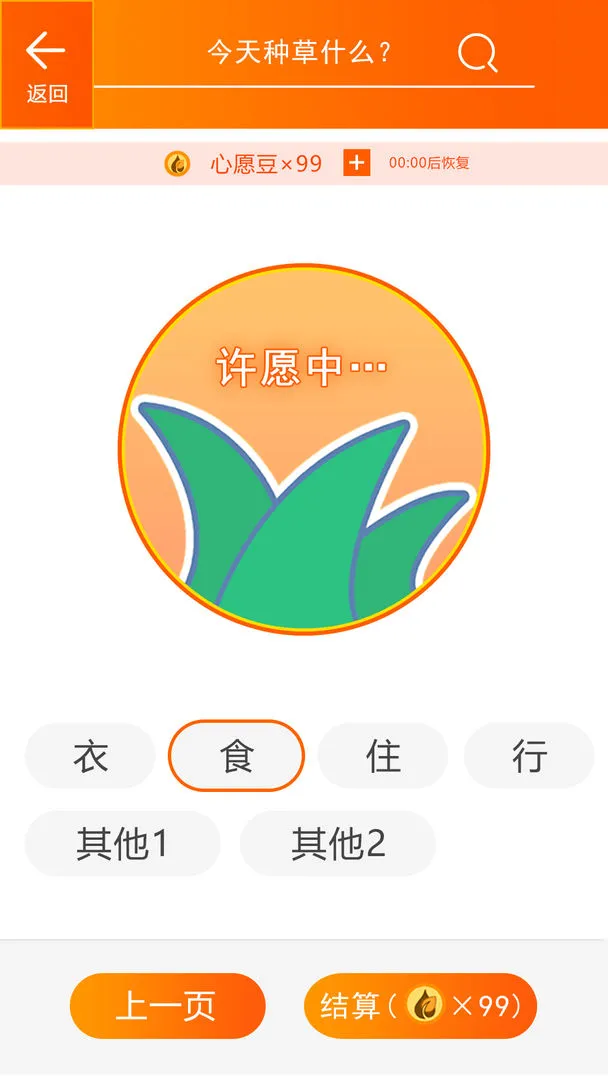Select the 食 category chip

click(x=236, y=756)
